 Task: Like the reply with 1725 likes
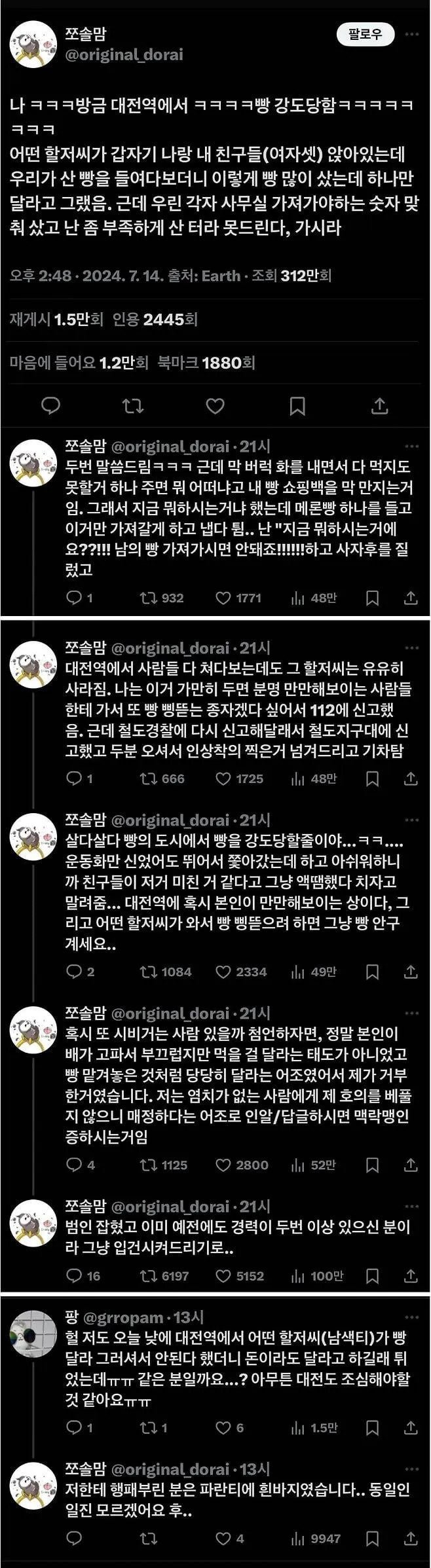pos(223,778)
